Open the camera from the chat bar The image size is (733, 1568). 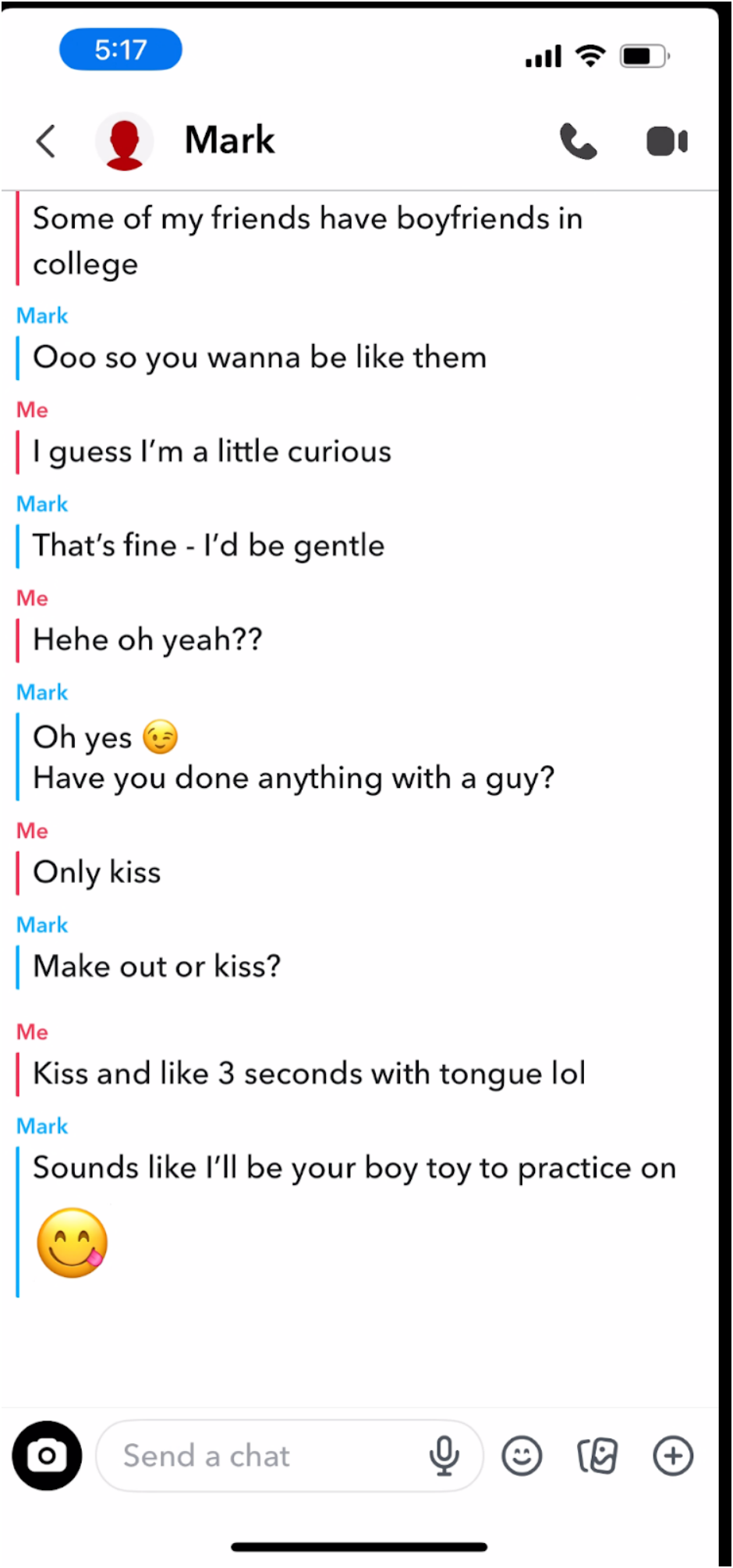47,1456
